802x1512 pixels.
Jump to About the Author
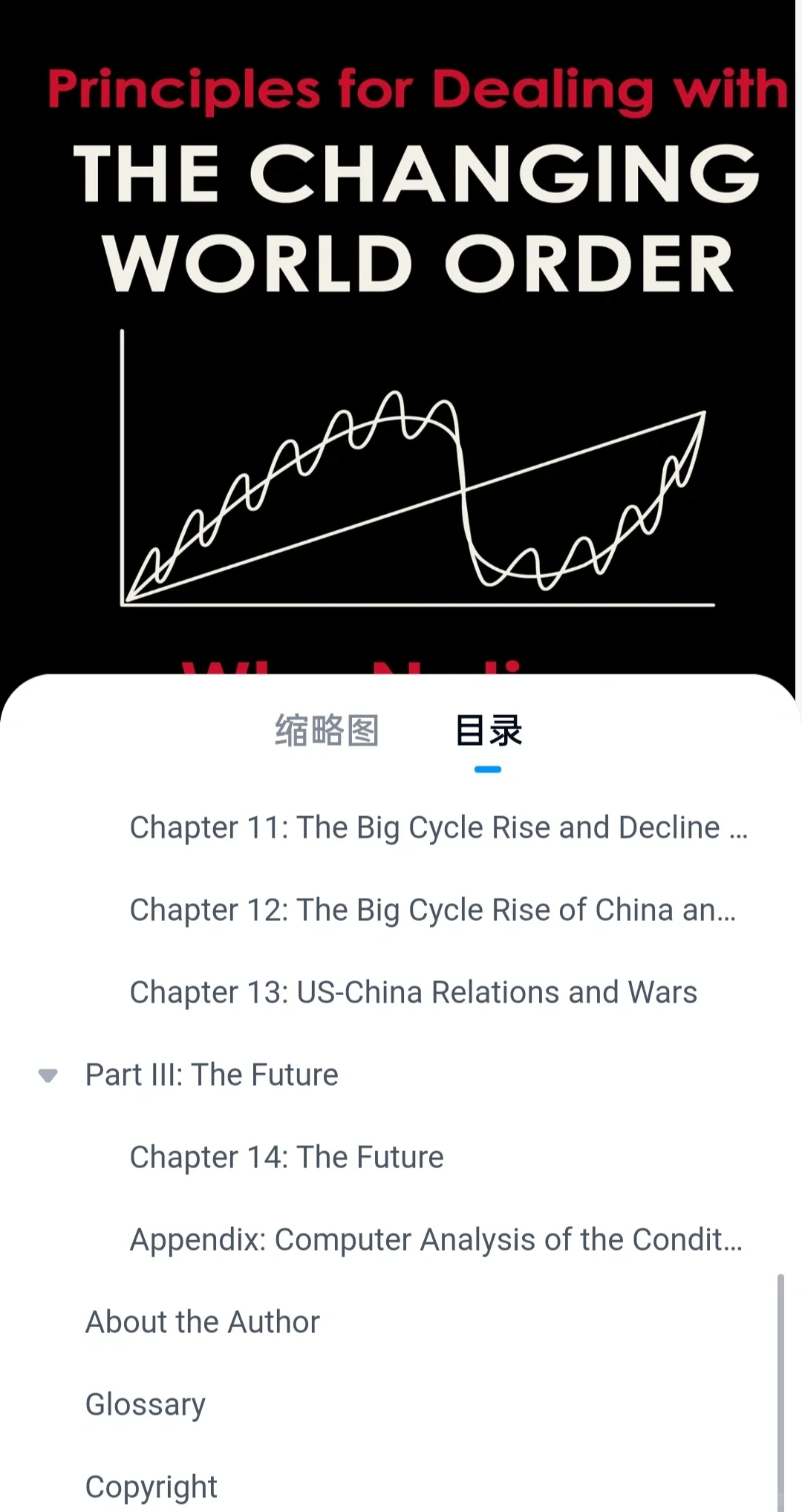[203, 1322]
